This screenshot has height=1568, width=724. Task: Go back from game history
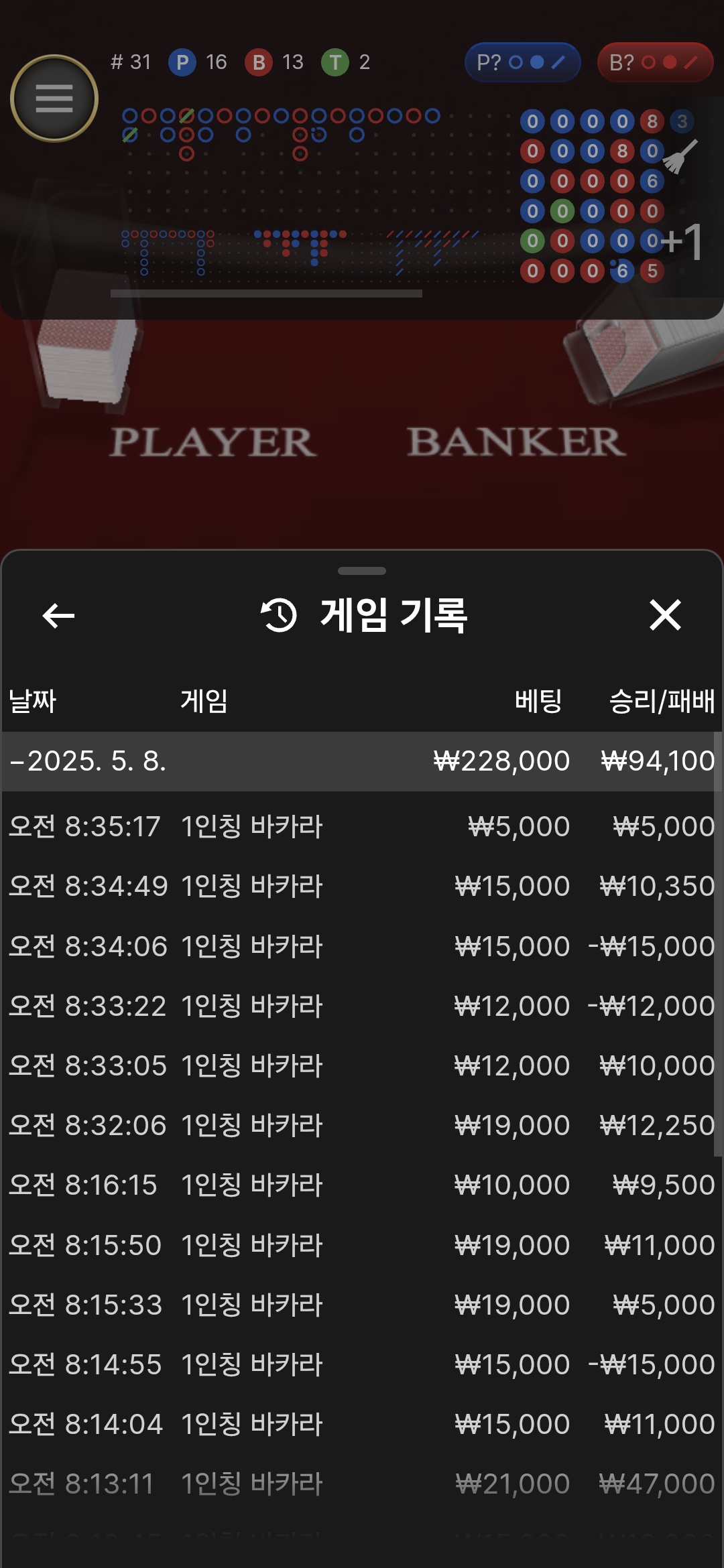(x=58, y=615)
